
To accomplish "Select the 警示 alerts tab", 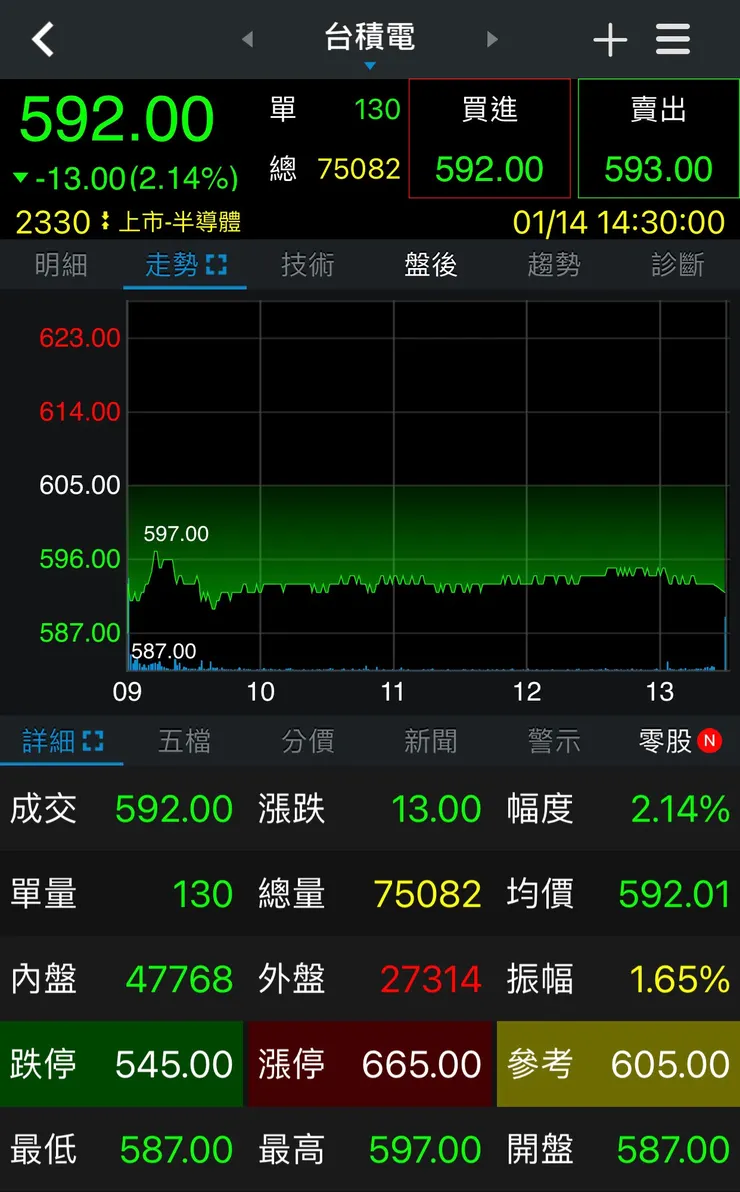I will [x=554, y=741].
